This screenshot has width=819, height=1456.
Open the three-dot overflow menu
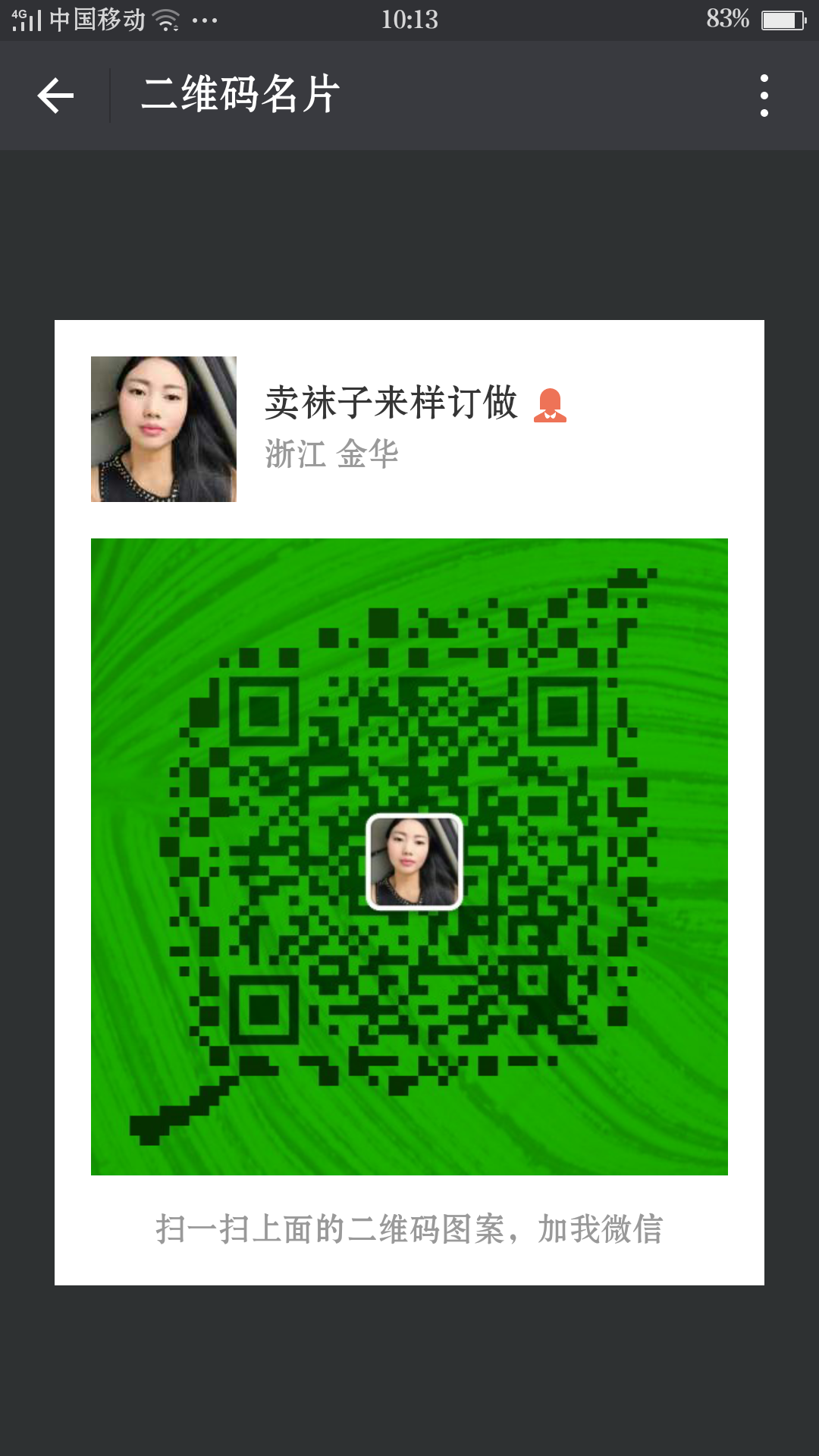[x=764, y=96]
